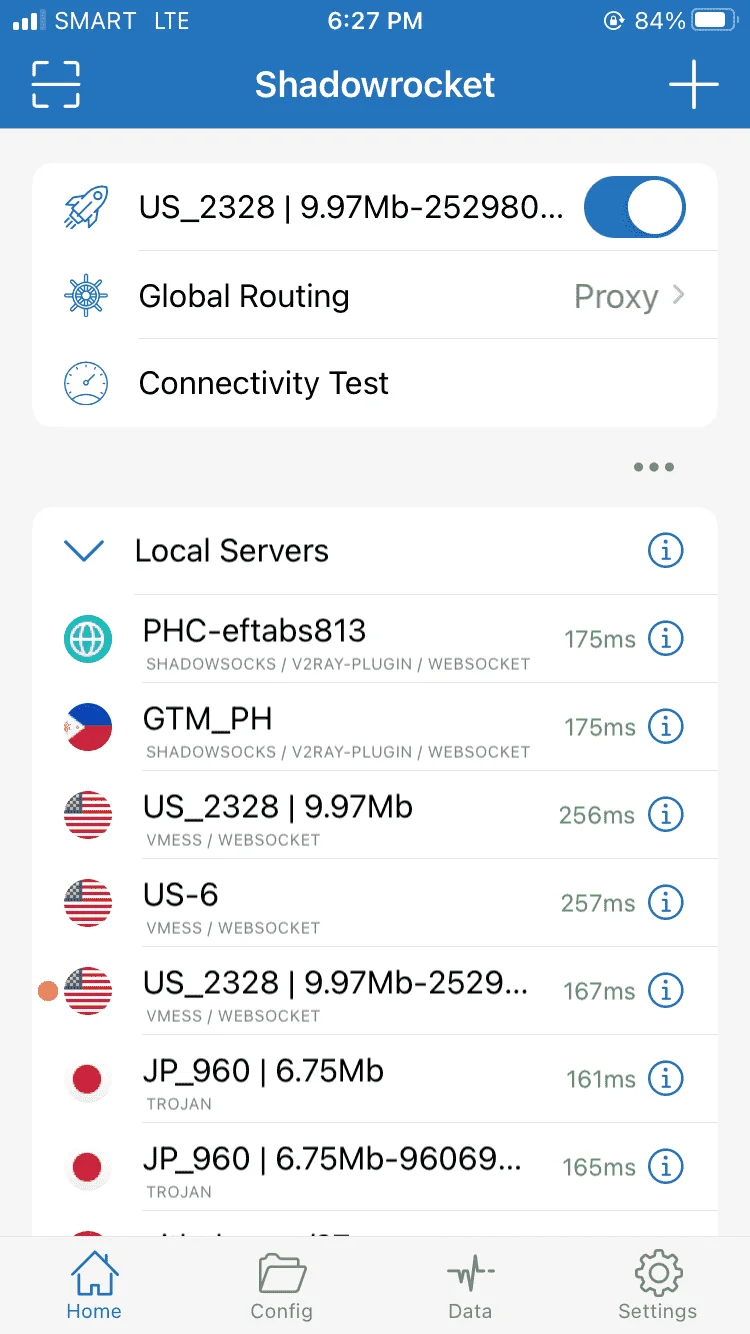Open Global Routing setting
Viewport: 750px width, 1334px height.
[375, 296]
